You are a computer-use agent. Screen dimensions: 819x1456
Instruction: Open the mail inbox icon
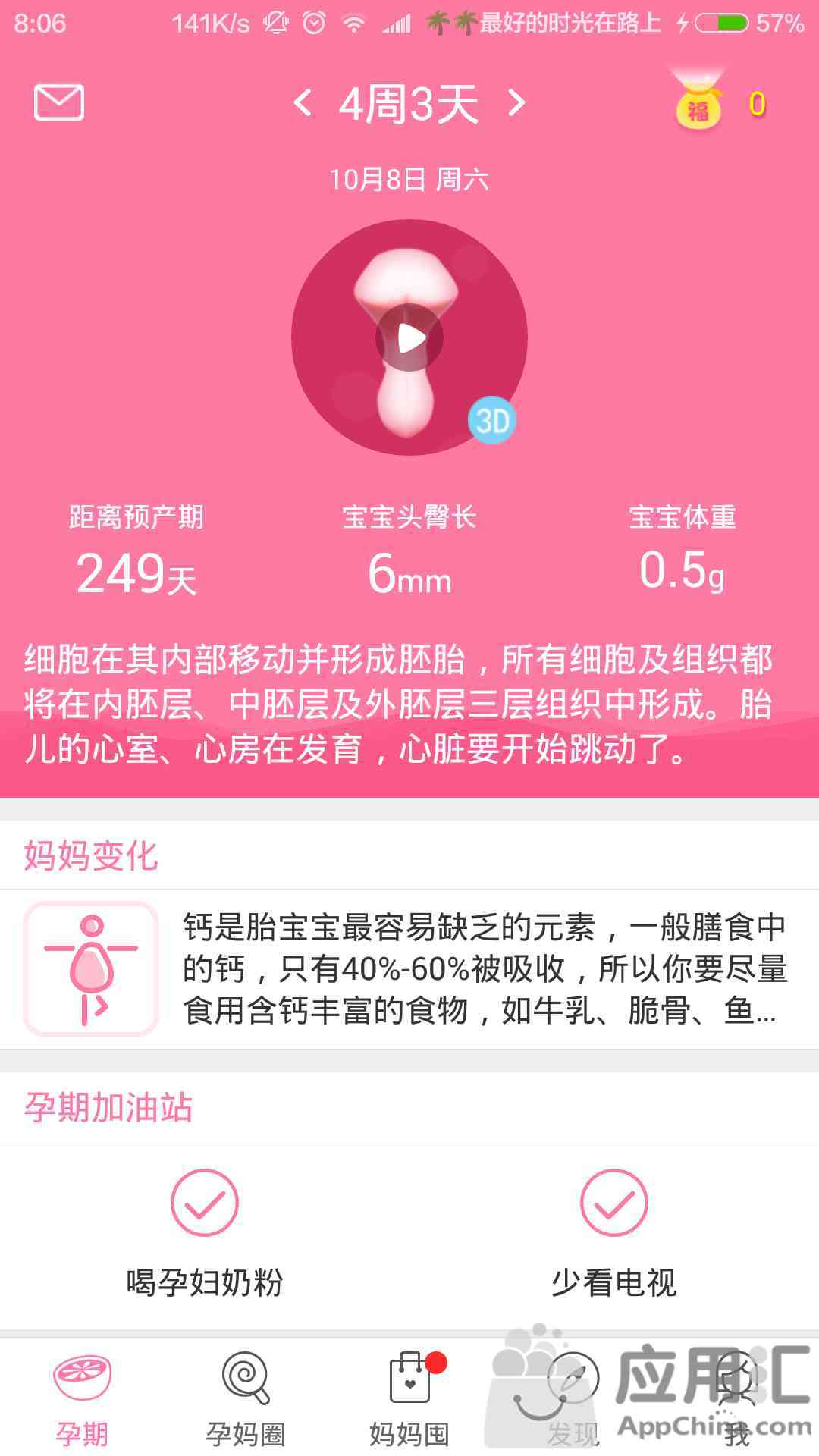click(59, 102)
